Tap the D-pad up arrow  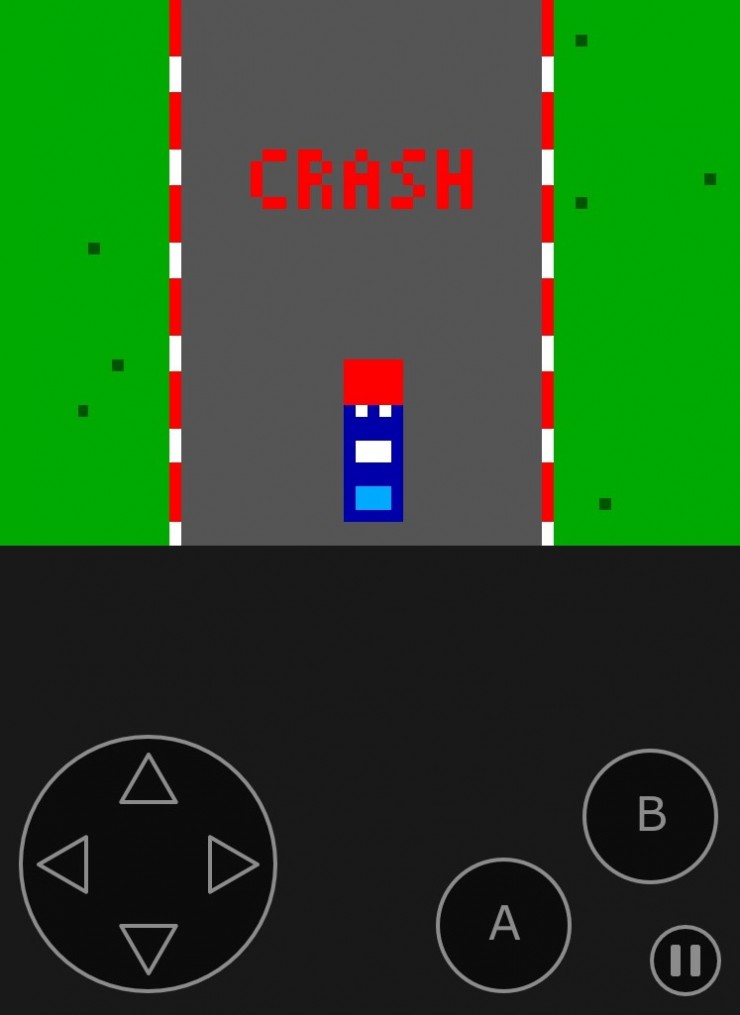tap(148, 782)
